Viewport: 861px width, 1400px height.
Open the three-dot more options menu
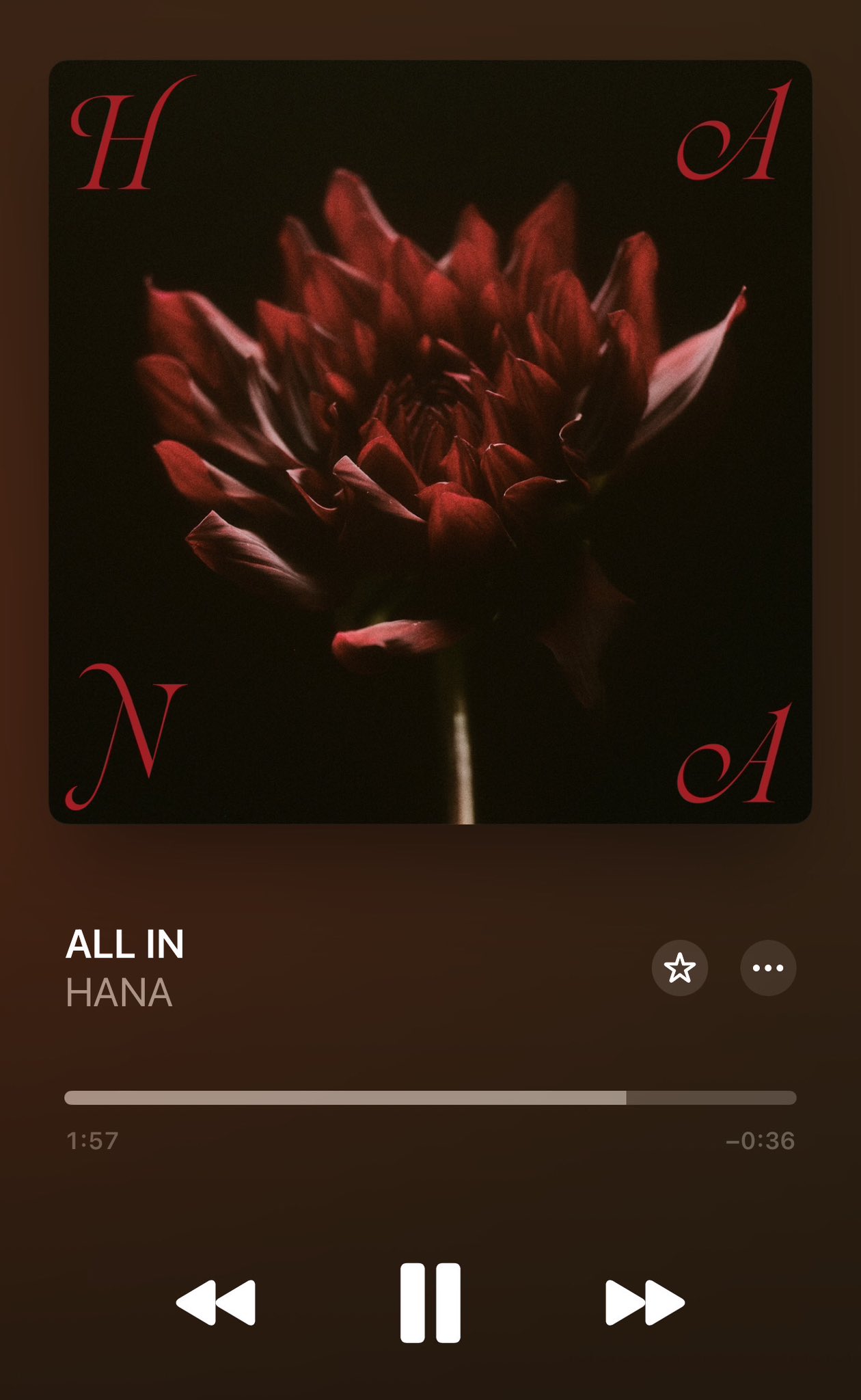(768, 968)
